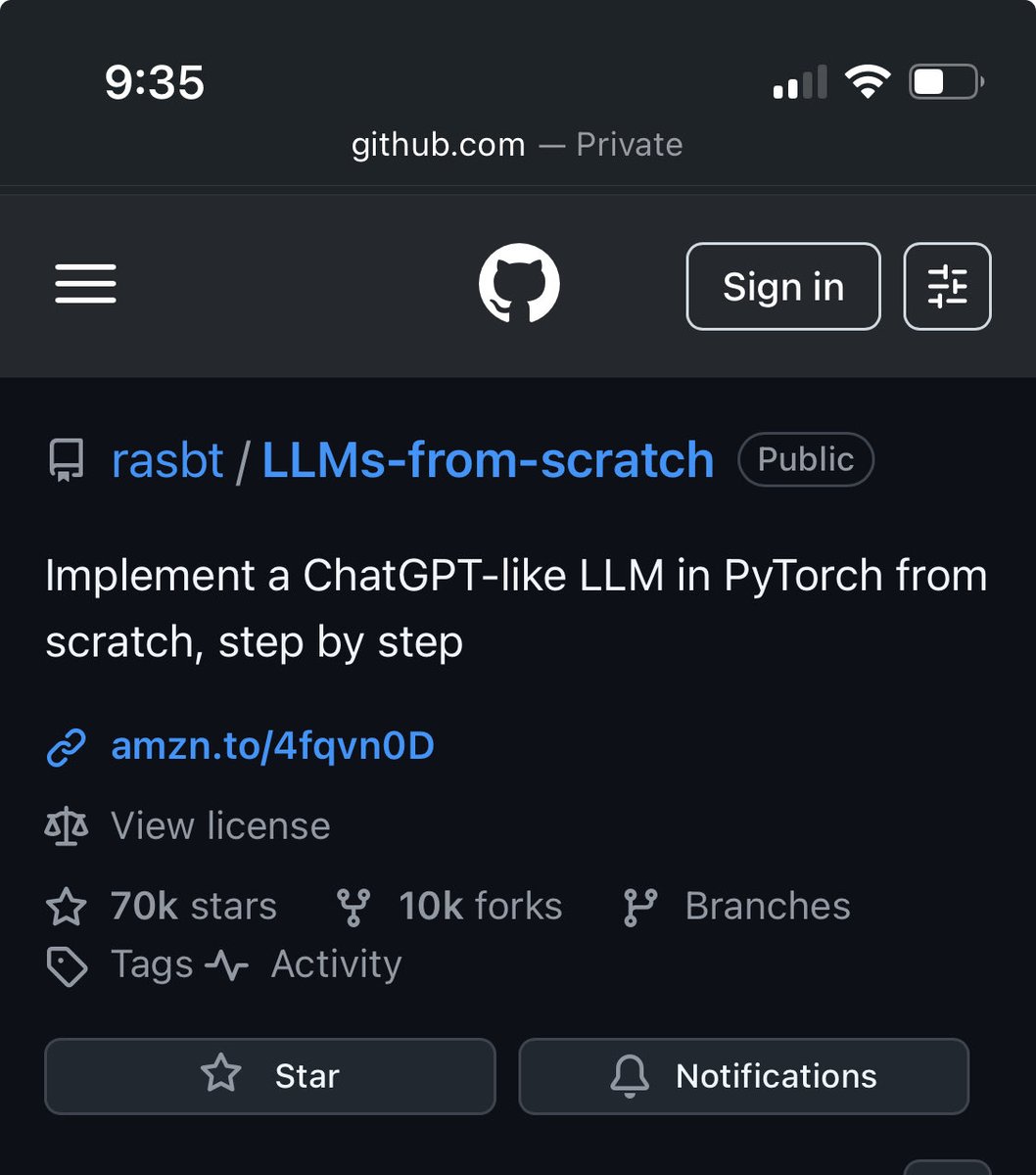Open the appearance settings sliders icon
Image resolution: width=1036 pixels, height=1175 pixels.
click(x=947, y=287)
